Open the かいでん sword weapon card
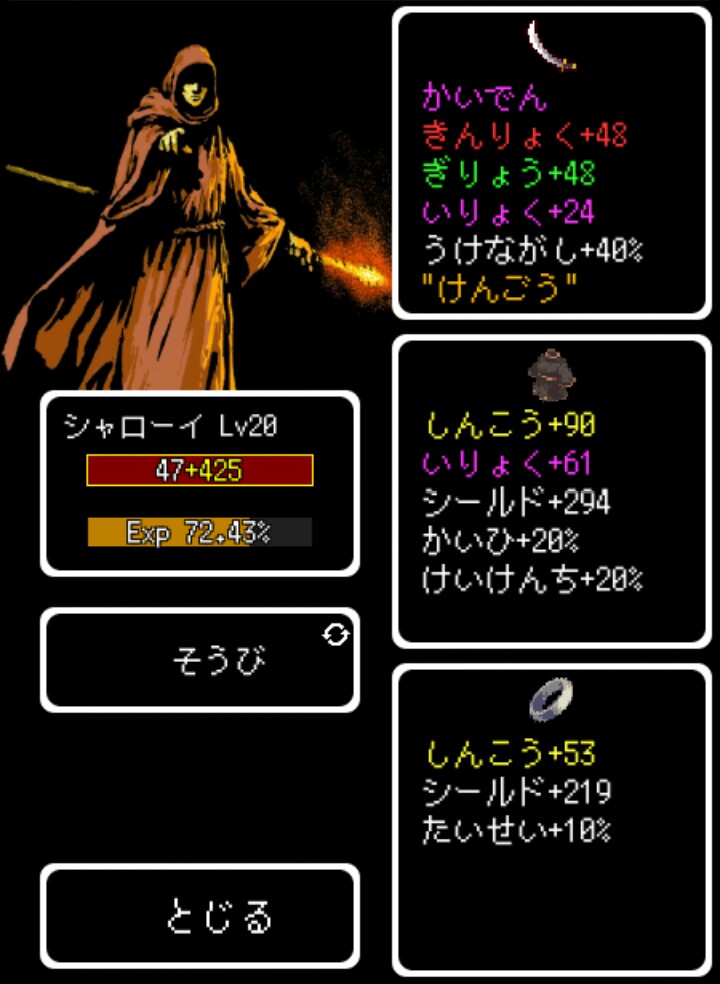 (551, 164)
